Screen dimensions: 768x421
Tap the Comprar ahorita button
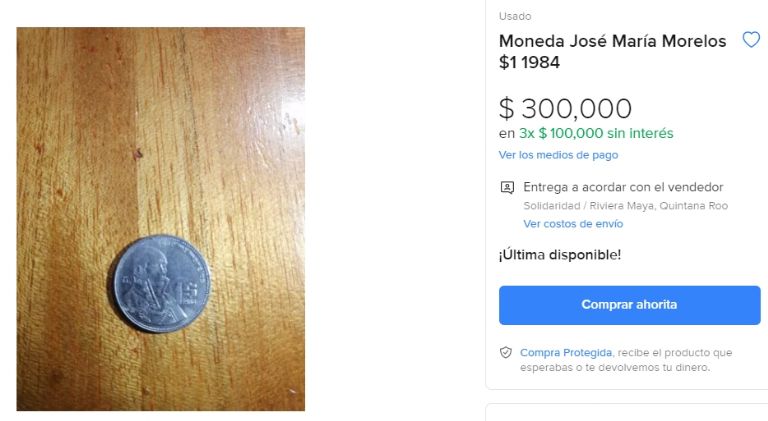(x=629, y=305)
